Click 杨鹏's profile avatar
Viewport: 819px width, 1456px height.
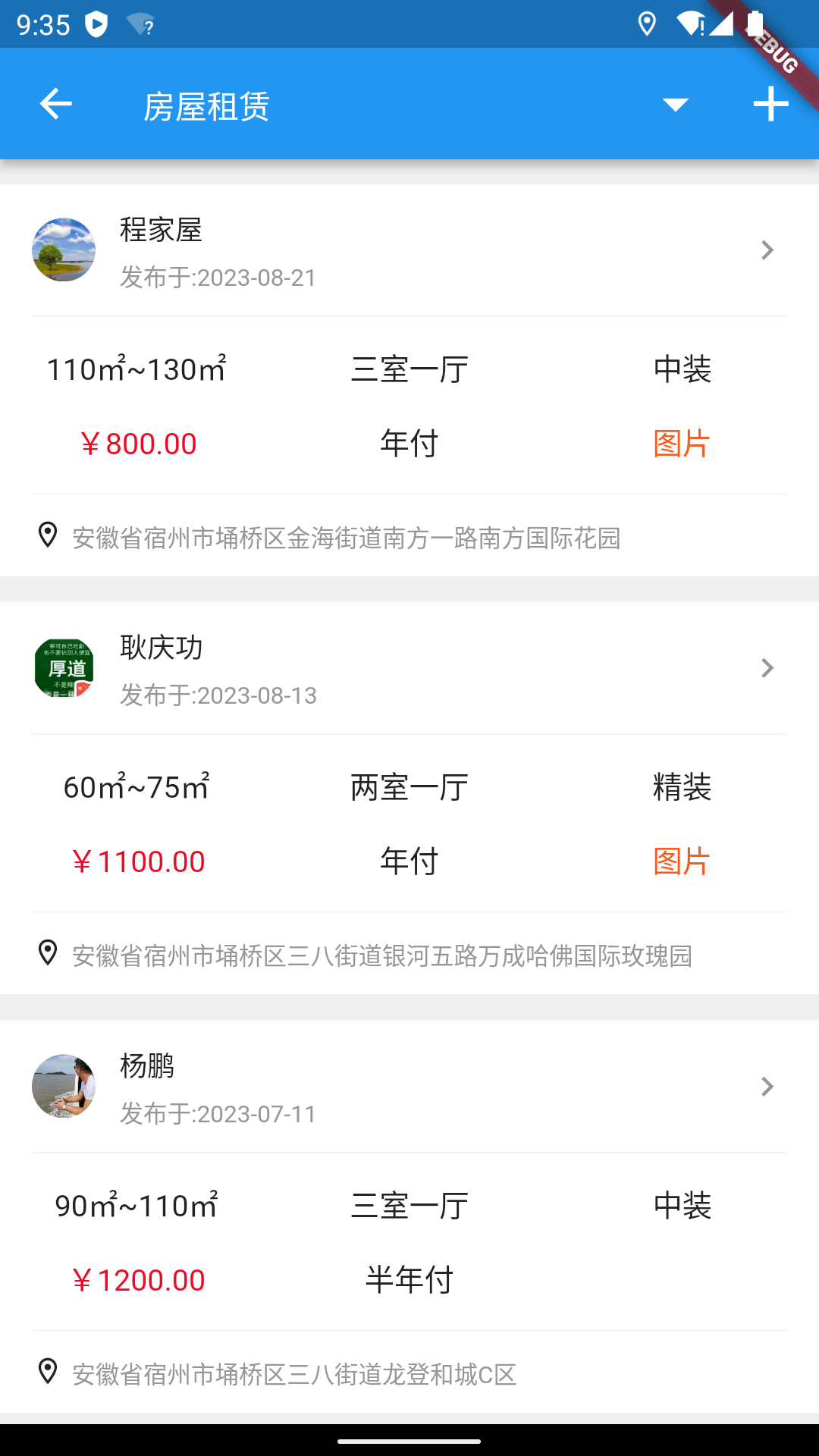coord(64,1086)
